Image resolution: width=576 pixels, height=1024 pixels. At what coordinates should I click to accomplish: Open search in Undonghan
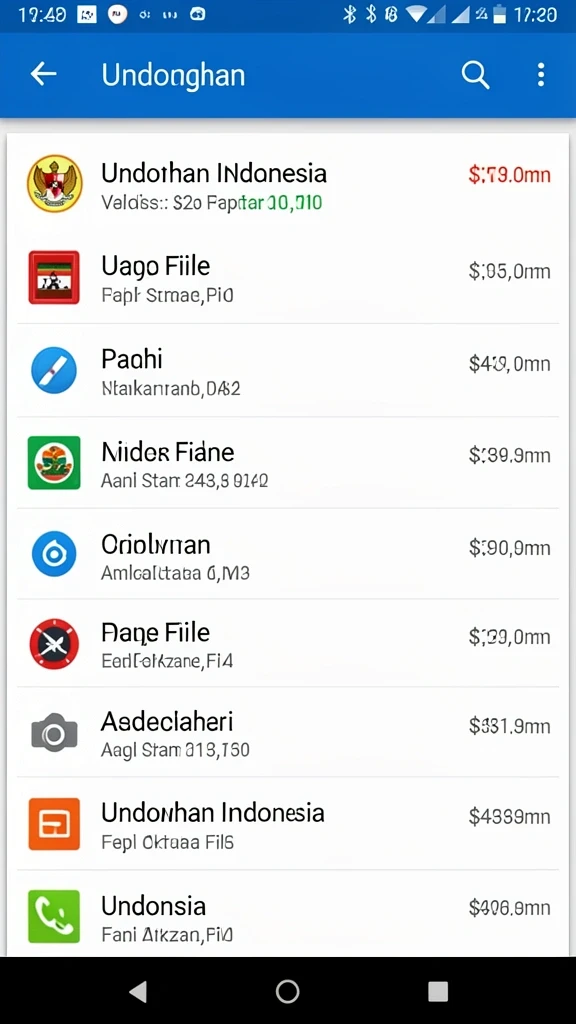tap(475, 75)
